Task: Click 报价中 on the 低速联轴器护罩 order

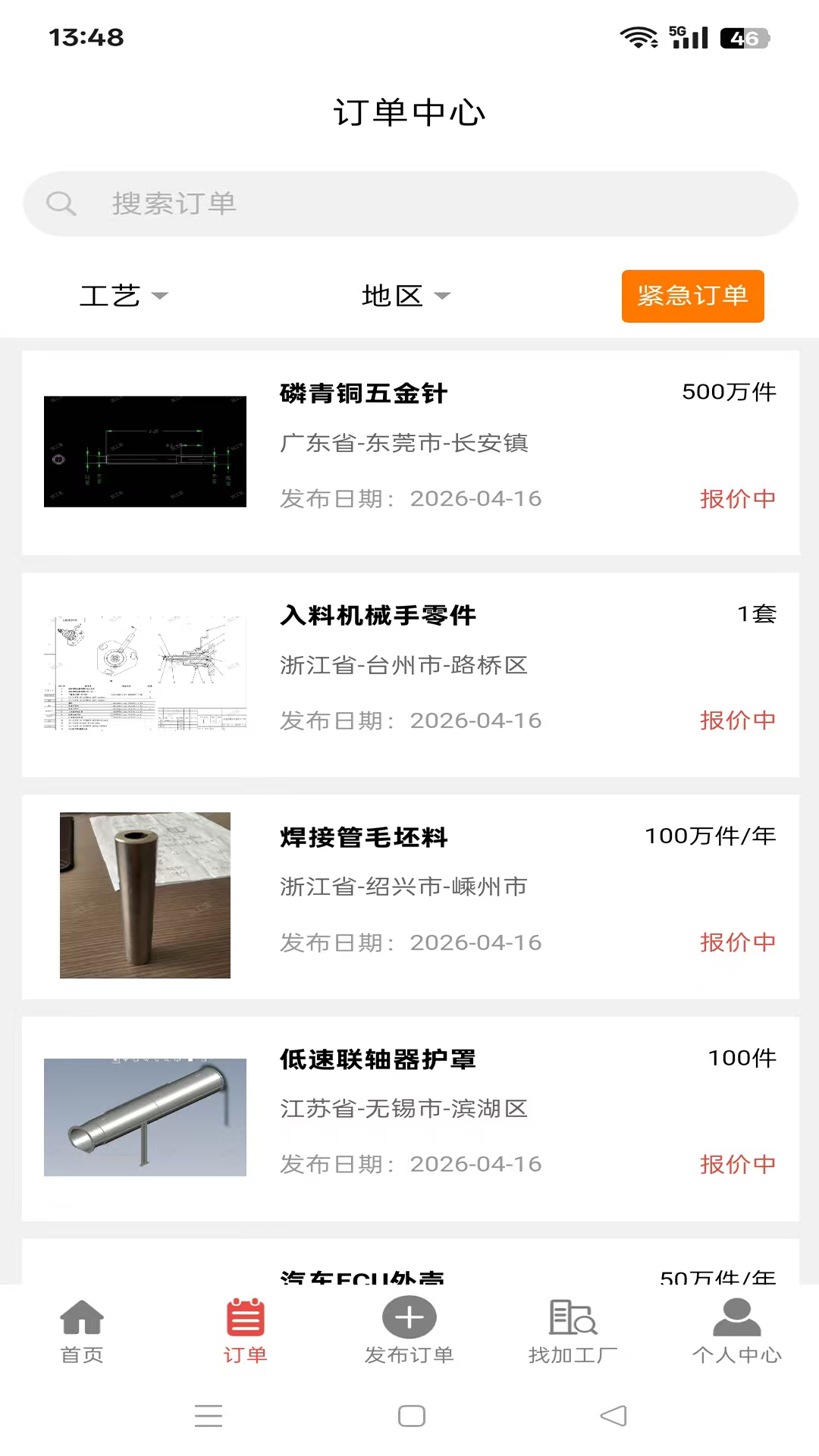Action: coord(739,1164)
